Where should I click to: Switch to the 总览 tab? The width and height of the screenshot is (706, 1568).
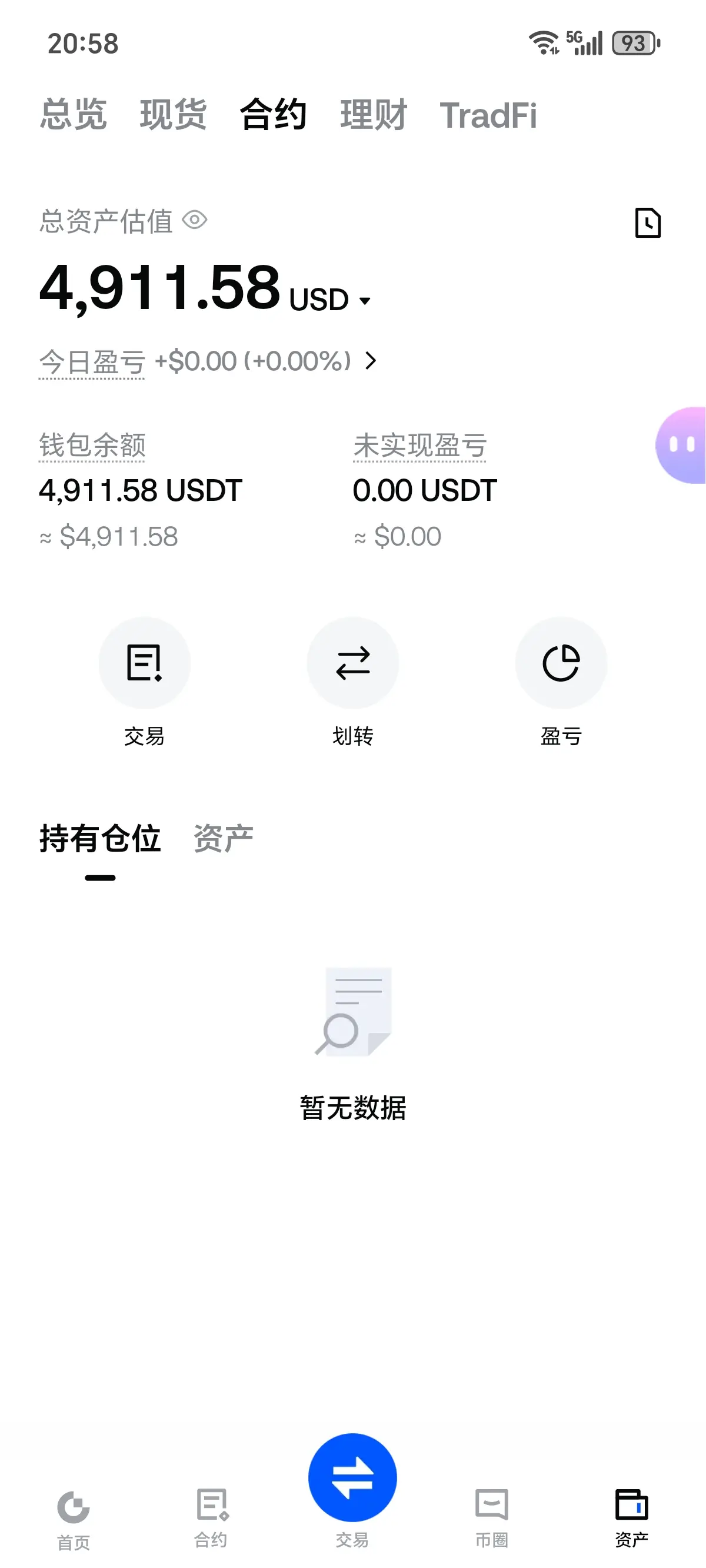tap(74, 115)
